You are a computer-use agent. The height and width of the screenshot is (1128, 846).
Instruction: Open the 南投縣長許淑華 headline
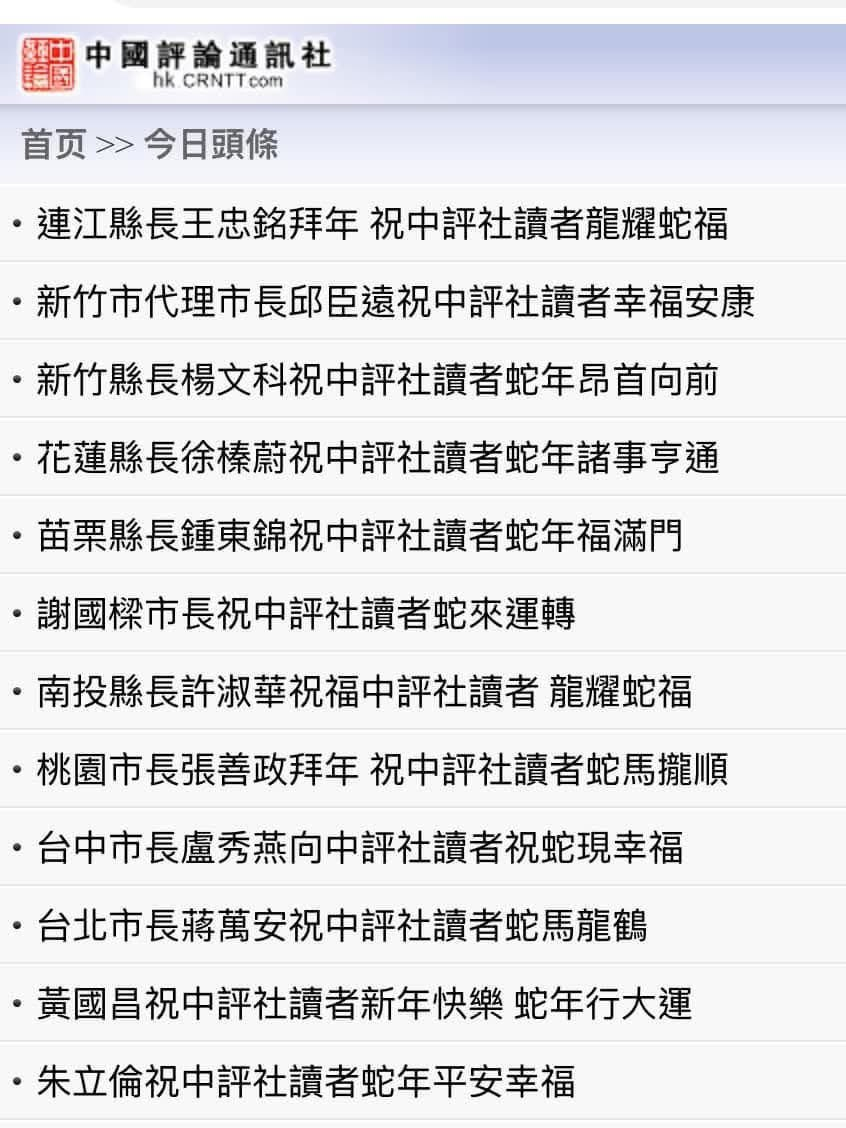[364, 692]
